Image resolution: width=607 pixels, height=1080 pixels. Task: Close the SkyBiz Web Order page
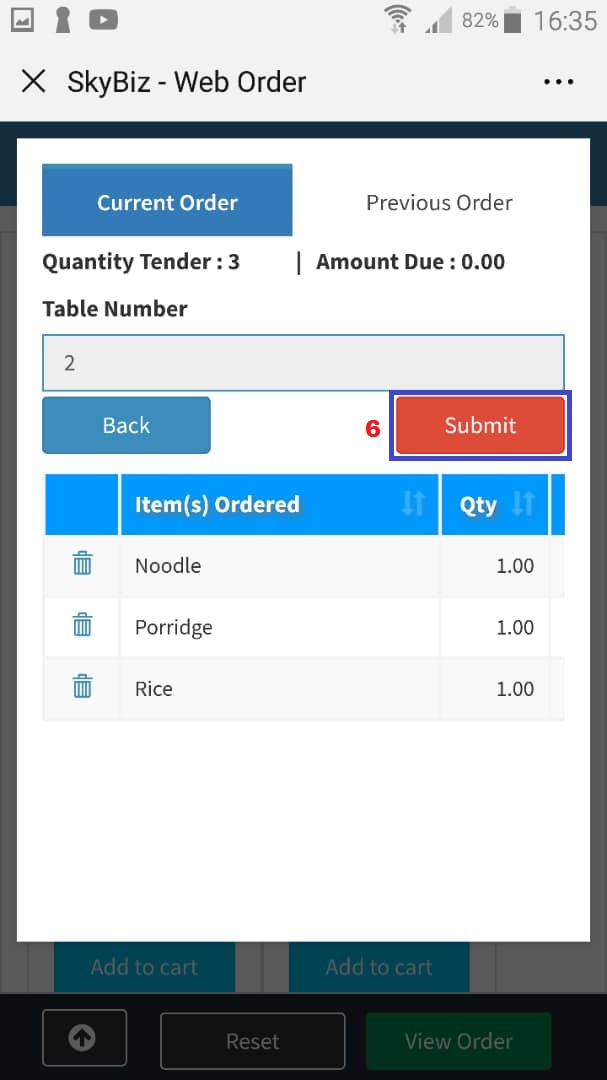tap(34, 82)
